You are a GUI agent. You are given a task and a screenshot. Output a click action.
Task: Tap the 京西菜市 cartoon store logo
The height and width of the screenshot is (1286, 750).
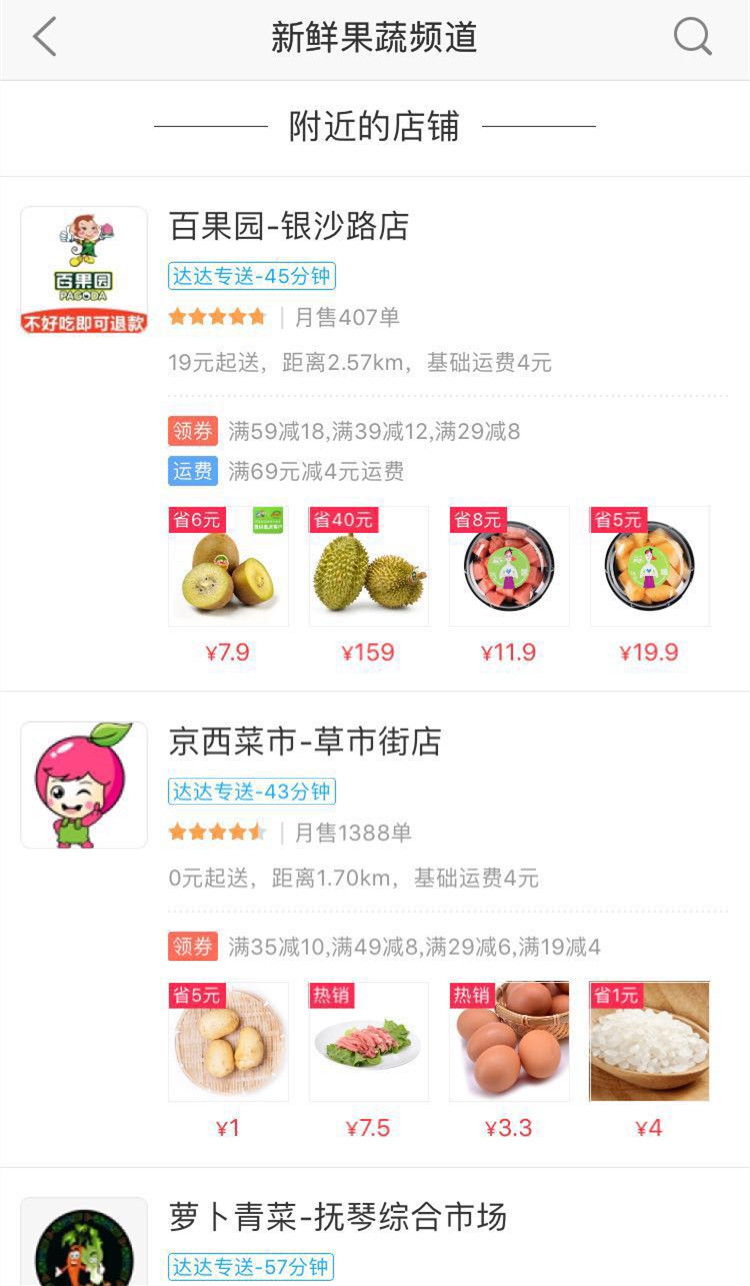tap(84, 785)
